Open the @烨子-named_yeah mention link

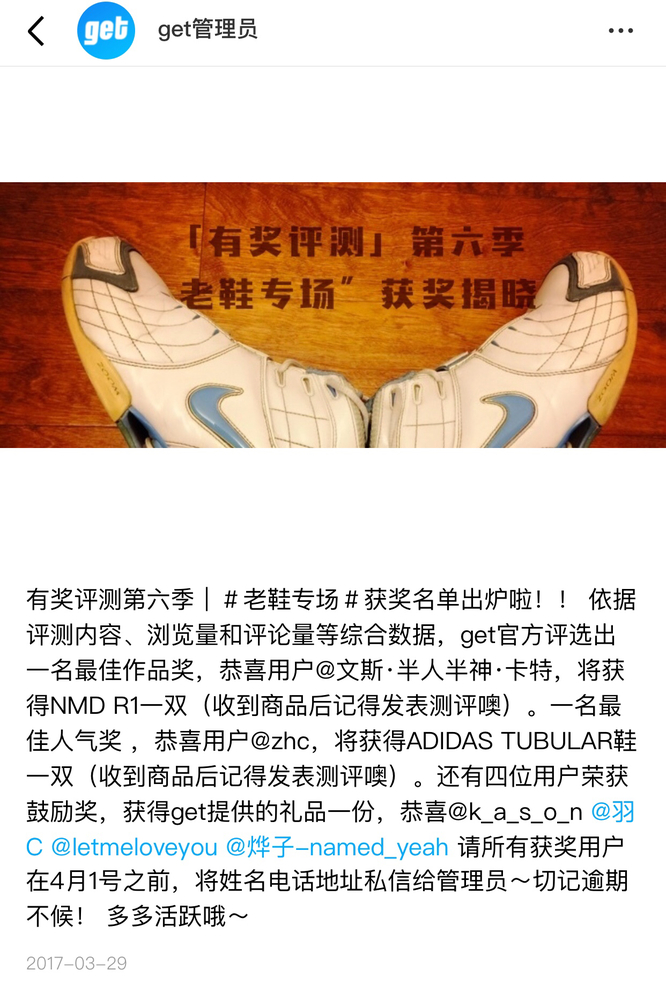tap(337, 847)
